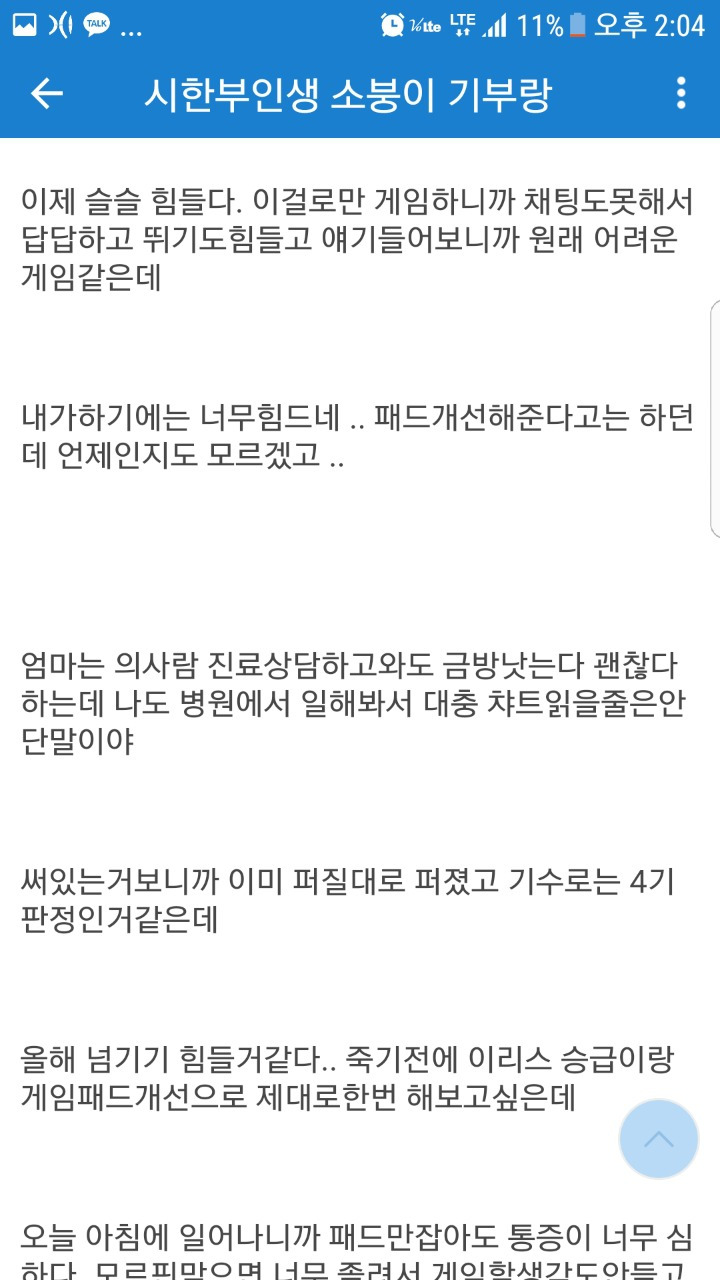Open the three-dot overflow menu
Viewport: 720px width, 1280px height.
681,93
